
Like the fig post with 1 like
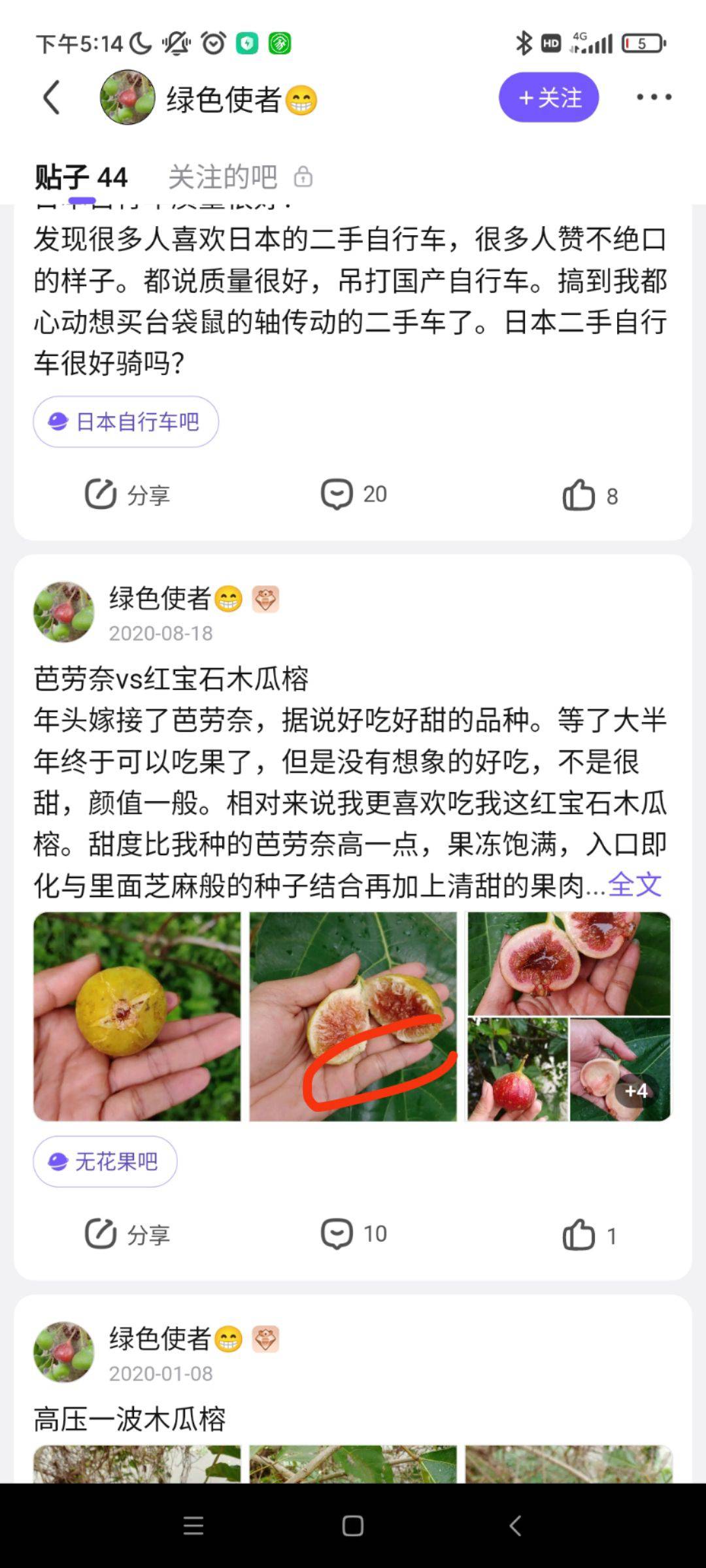[590, 1235]
